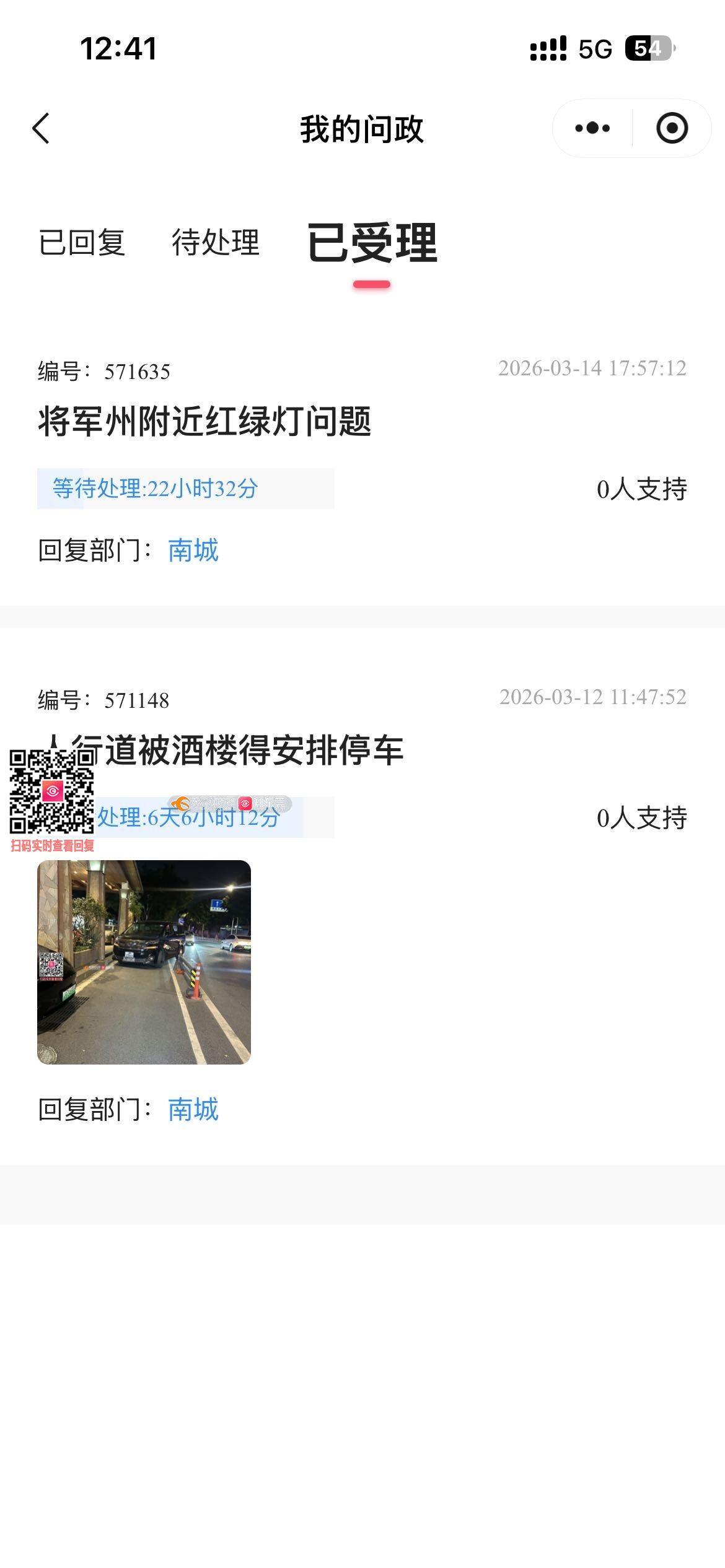
Task: Tap 南城 department under post 571635
Action: click(193, 550)
